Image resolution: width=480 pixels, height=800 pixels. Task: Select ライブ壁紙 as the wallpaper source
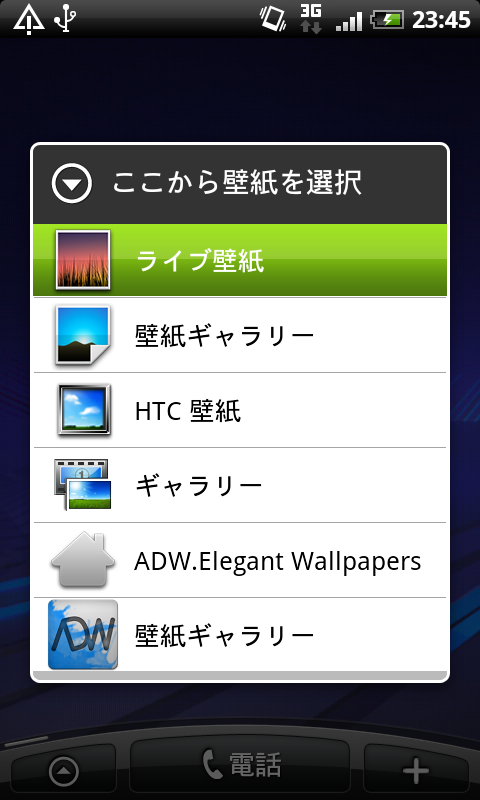[x=240, y=260]
